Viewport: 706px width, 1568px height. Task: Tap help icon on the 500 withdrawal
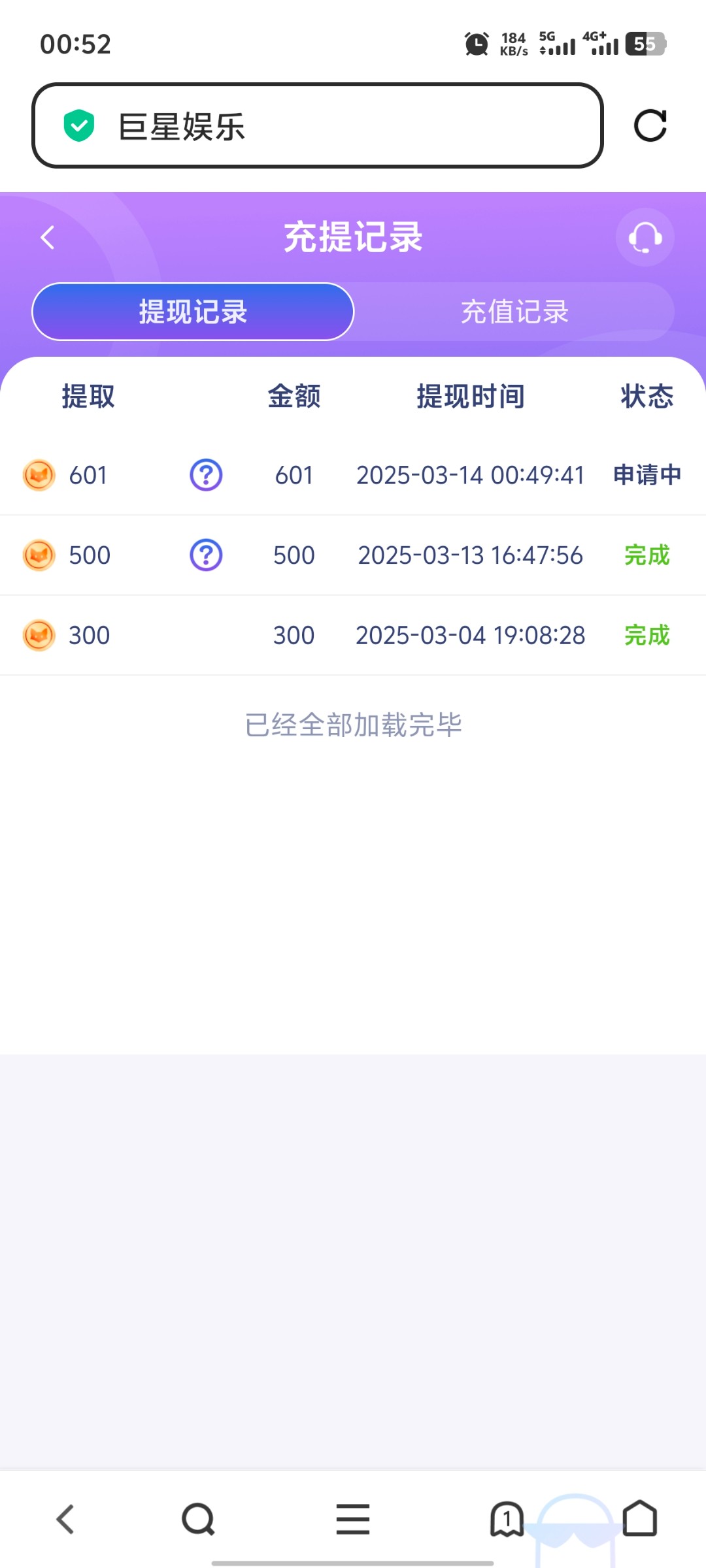(x=206, y=555)
